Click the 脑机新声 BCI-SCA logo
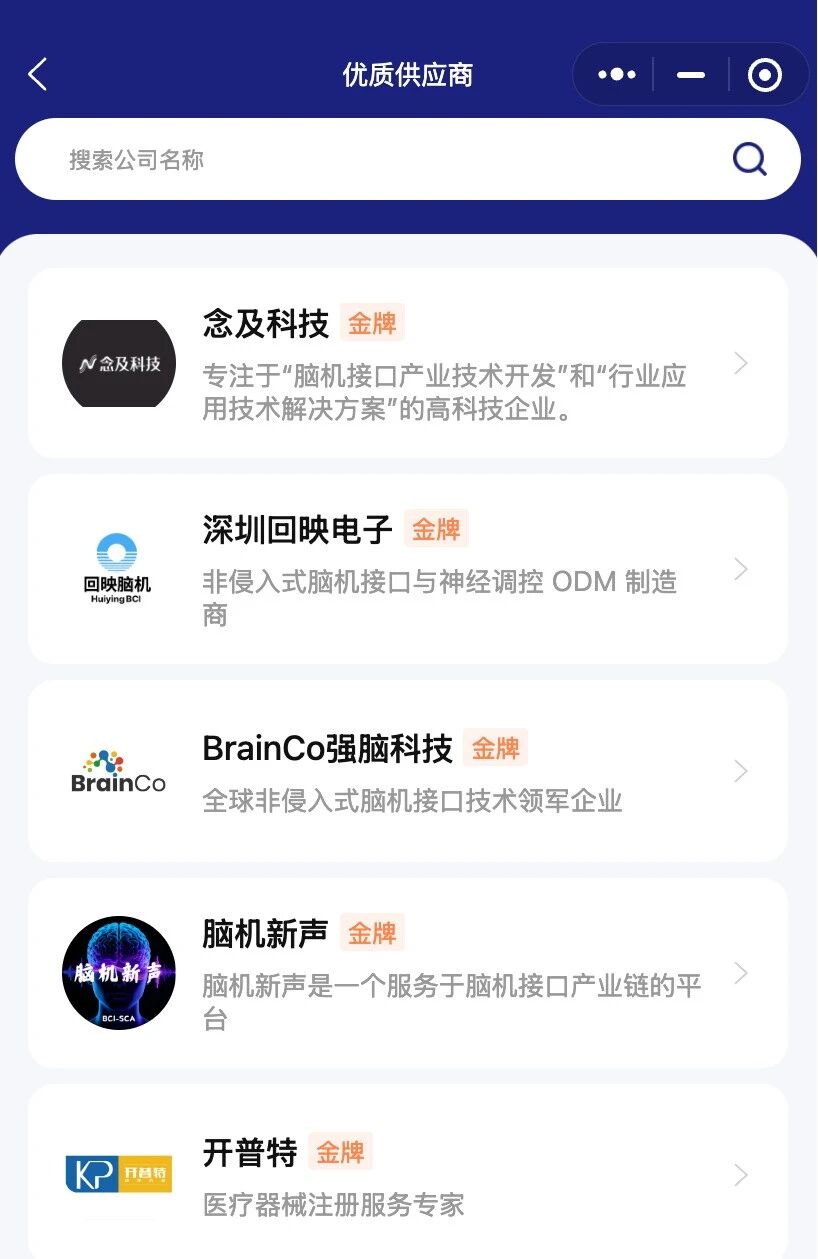Screen dimensions: 818x1259 118,972
